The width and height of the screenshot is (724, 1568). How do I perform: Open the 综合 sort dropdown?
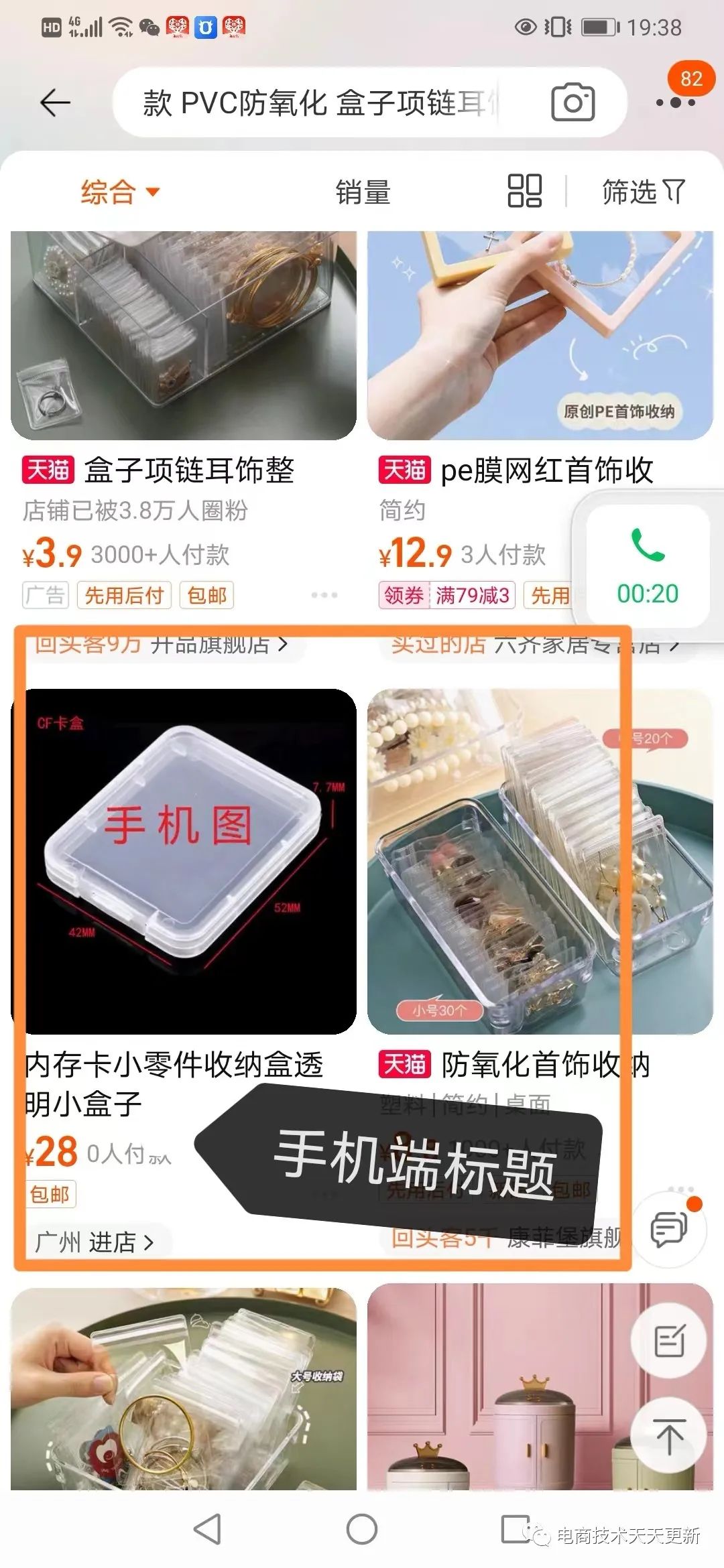pyautogui.click(x=119, y=192)
